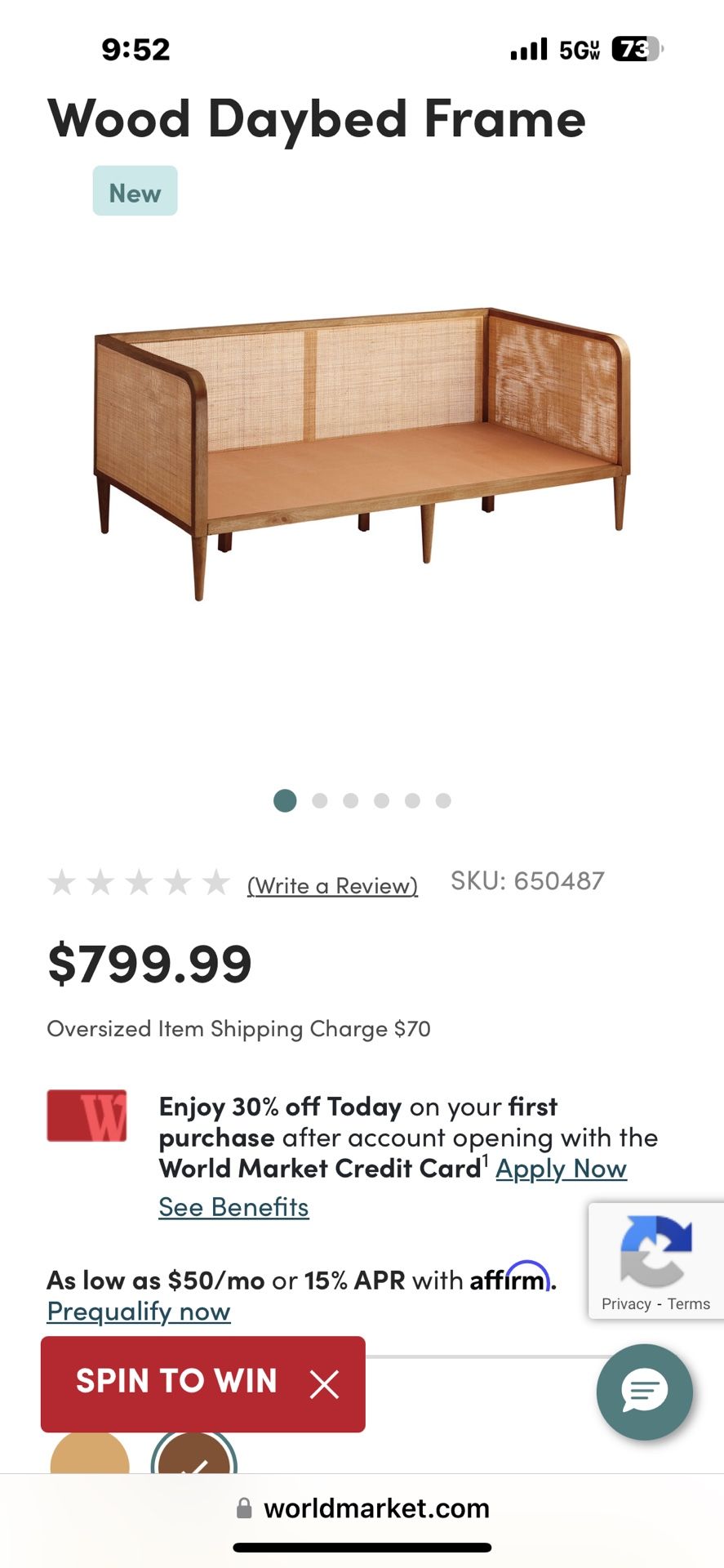724x1568 pixels.
Task: Open the See Benefits link
Action: pos(233,1207)
